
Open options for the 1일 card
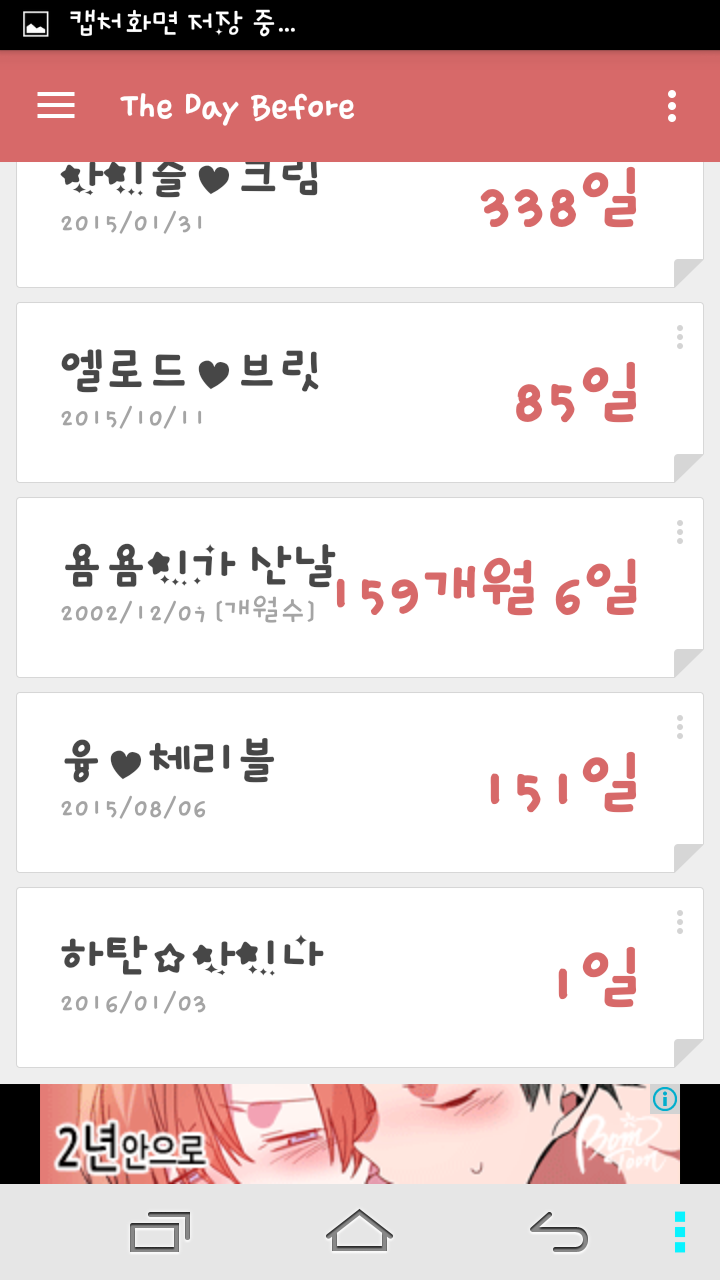click(680, 922)
